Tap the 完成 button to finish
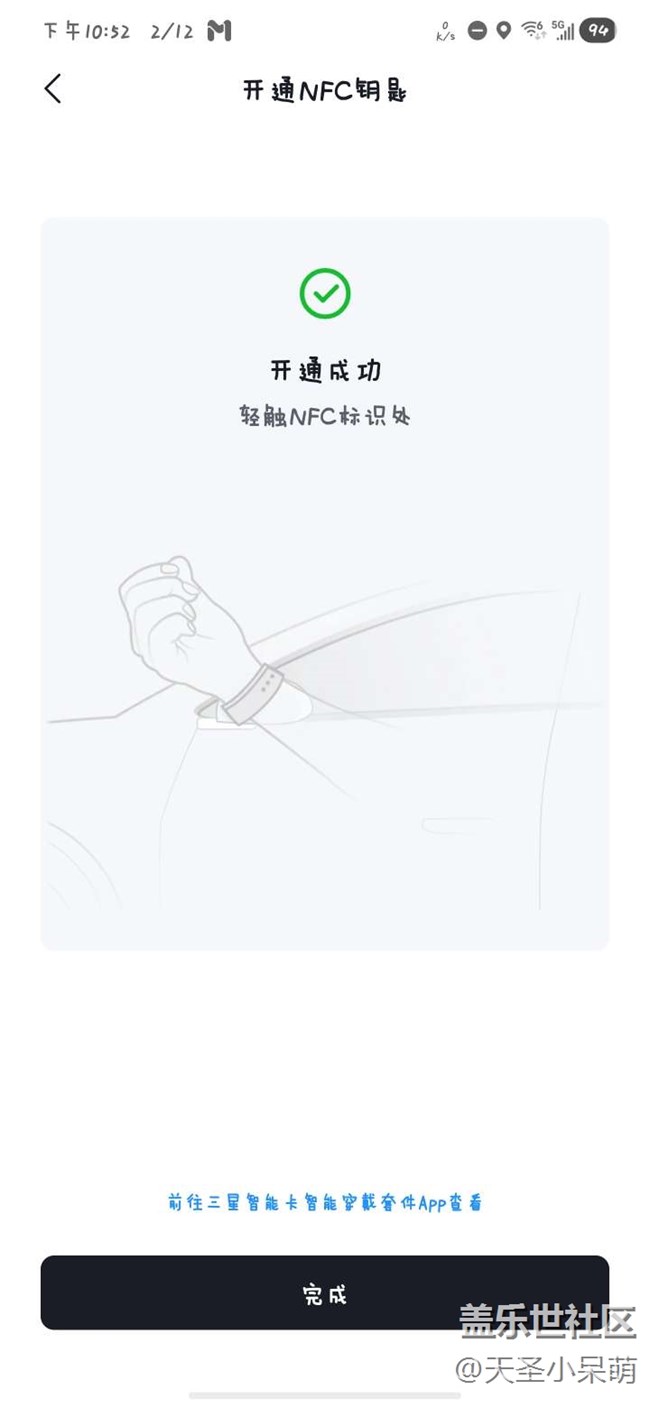This screenshot has width=650, height=1408. tap(324, 1293)
